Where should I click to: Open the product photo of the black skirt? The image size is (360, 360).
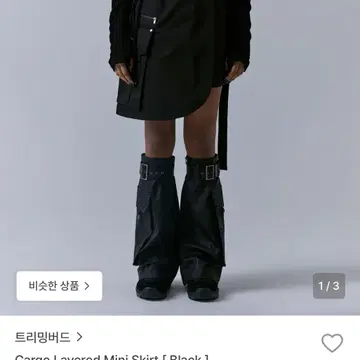coord(180,157)
